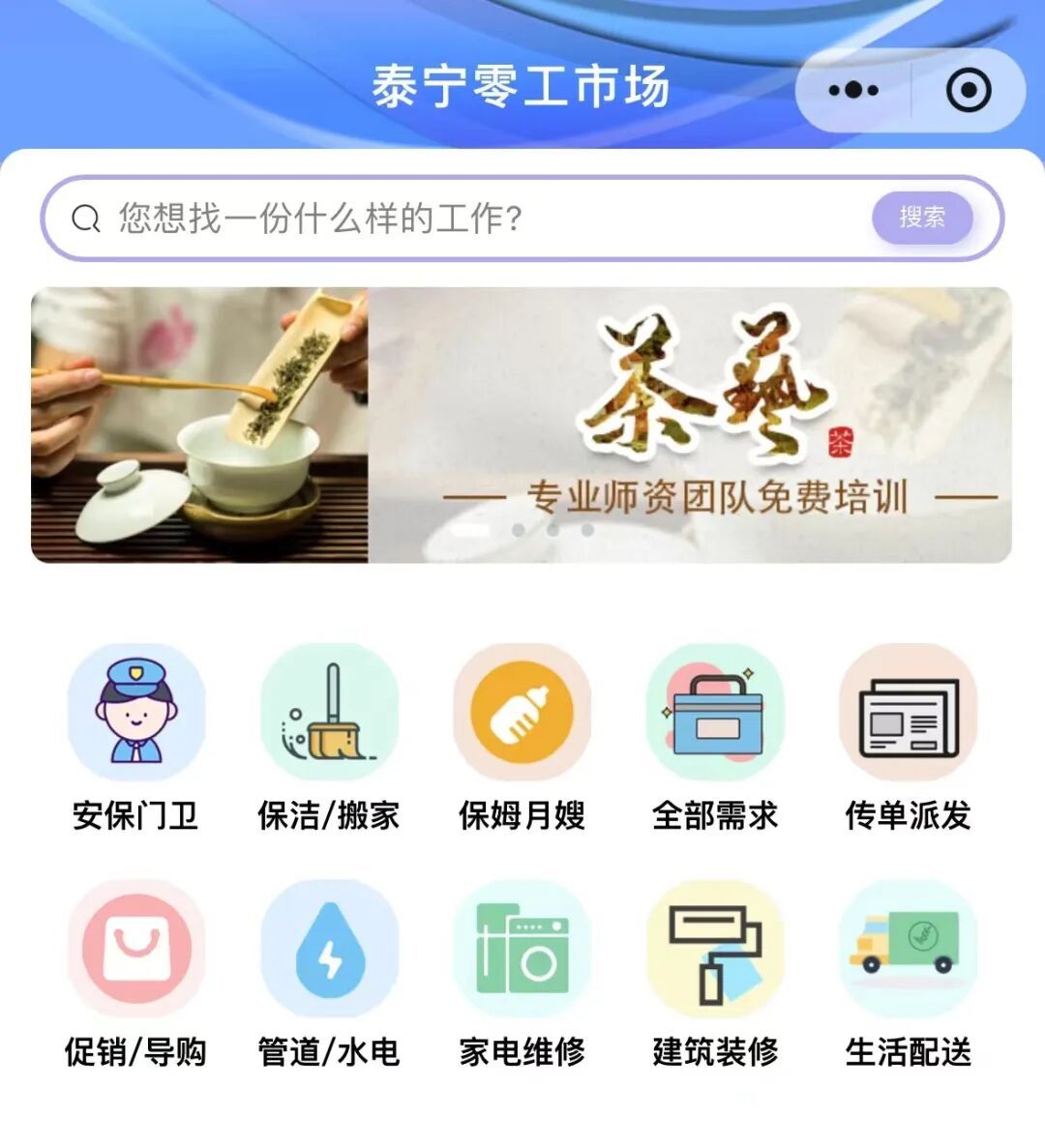The height and width of the screenshot is (1148, 1045).
Task: Open the mini program more options menu
Action: point(853,91)
